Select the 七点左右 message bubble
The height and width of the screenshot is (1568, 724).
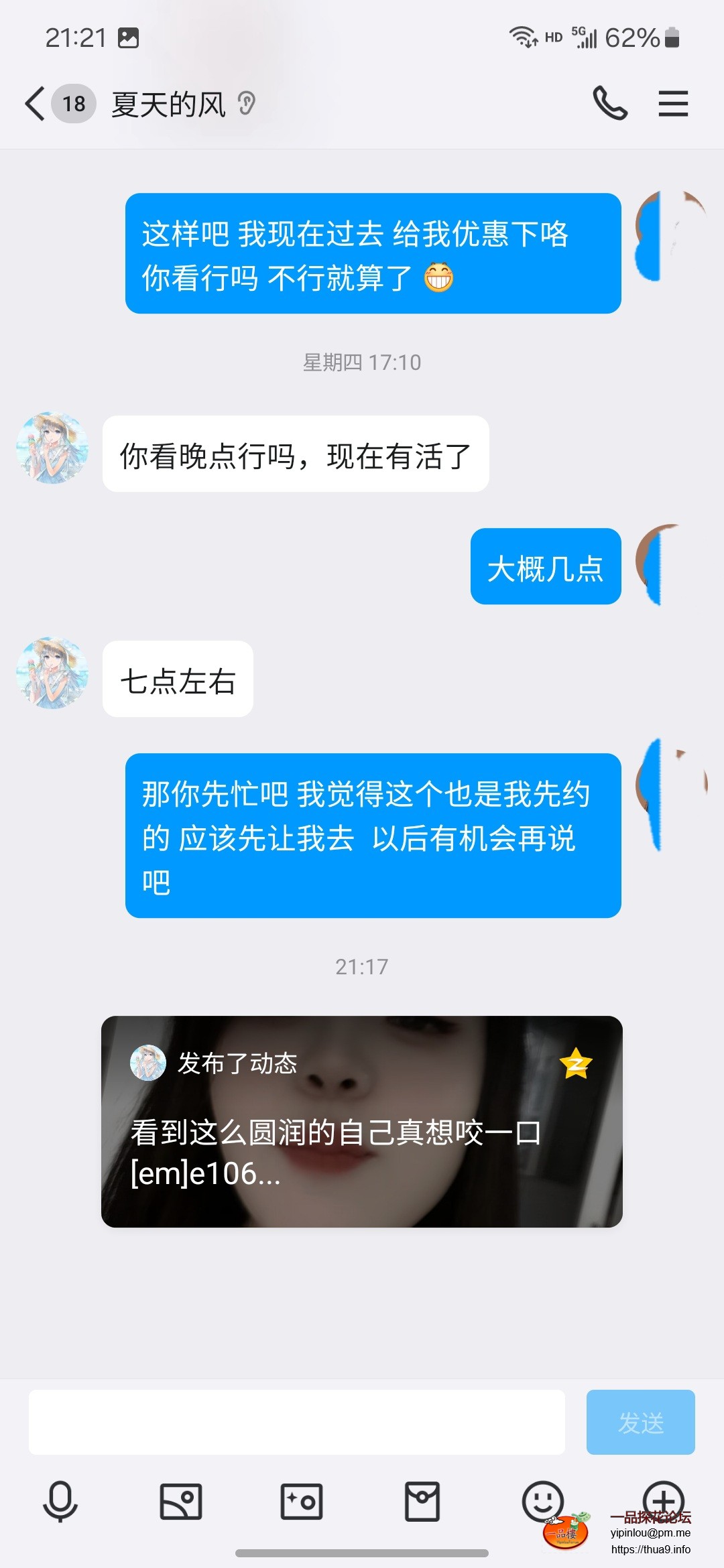(x=179, y=679)
